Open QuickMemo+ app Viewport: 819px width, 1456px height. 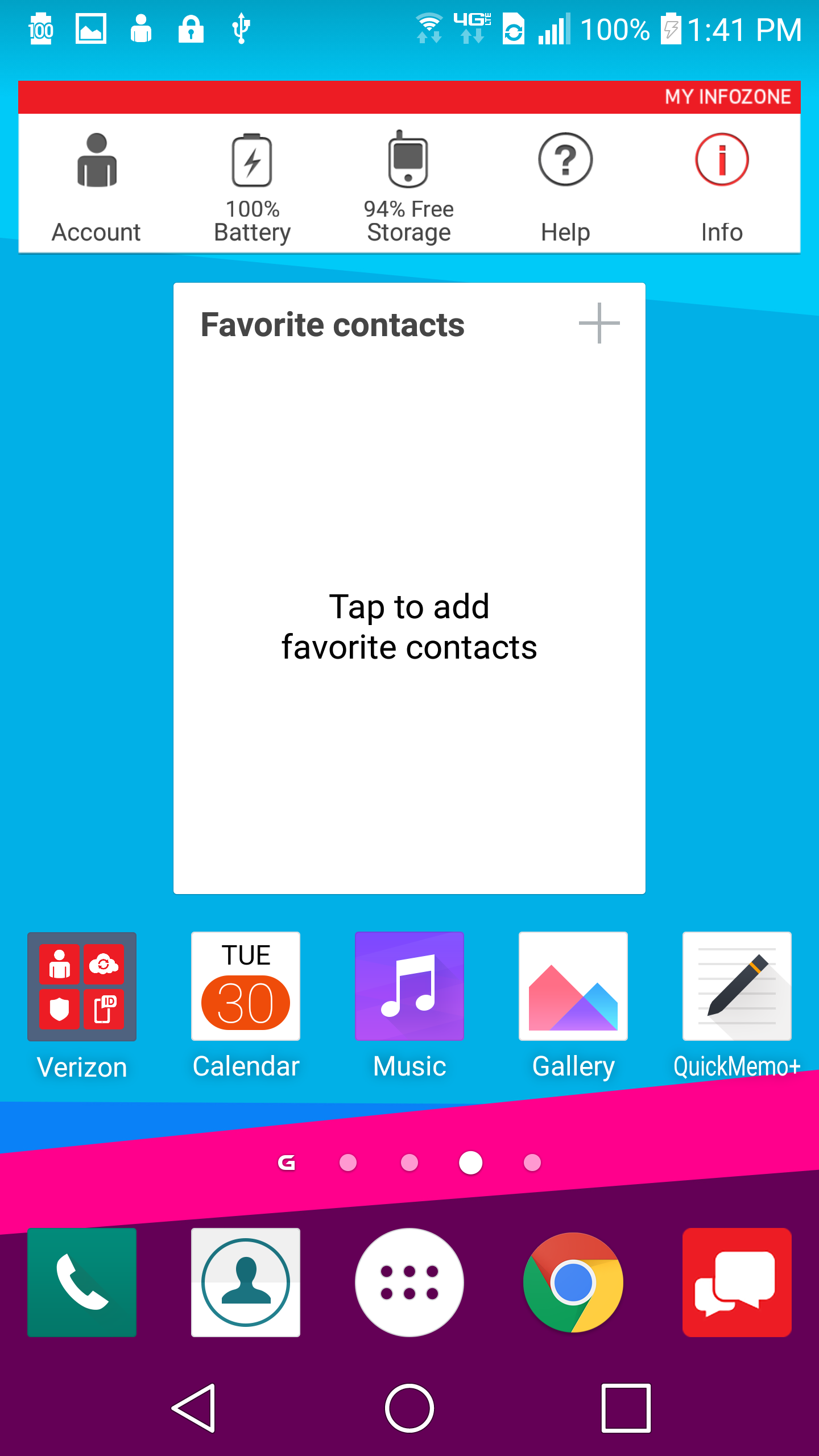tap(737, 1006)
